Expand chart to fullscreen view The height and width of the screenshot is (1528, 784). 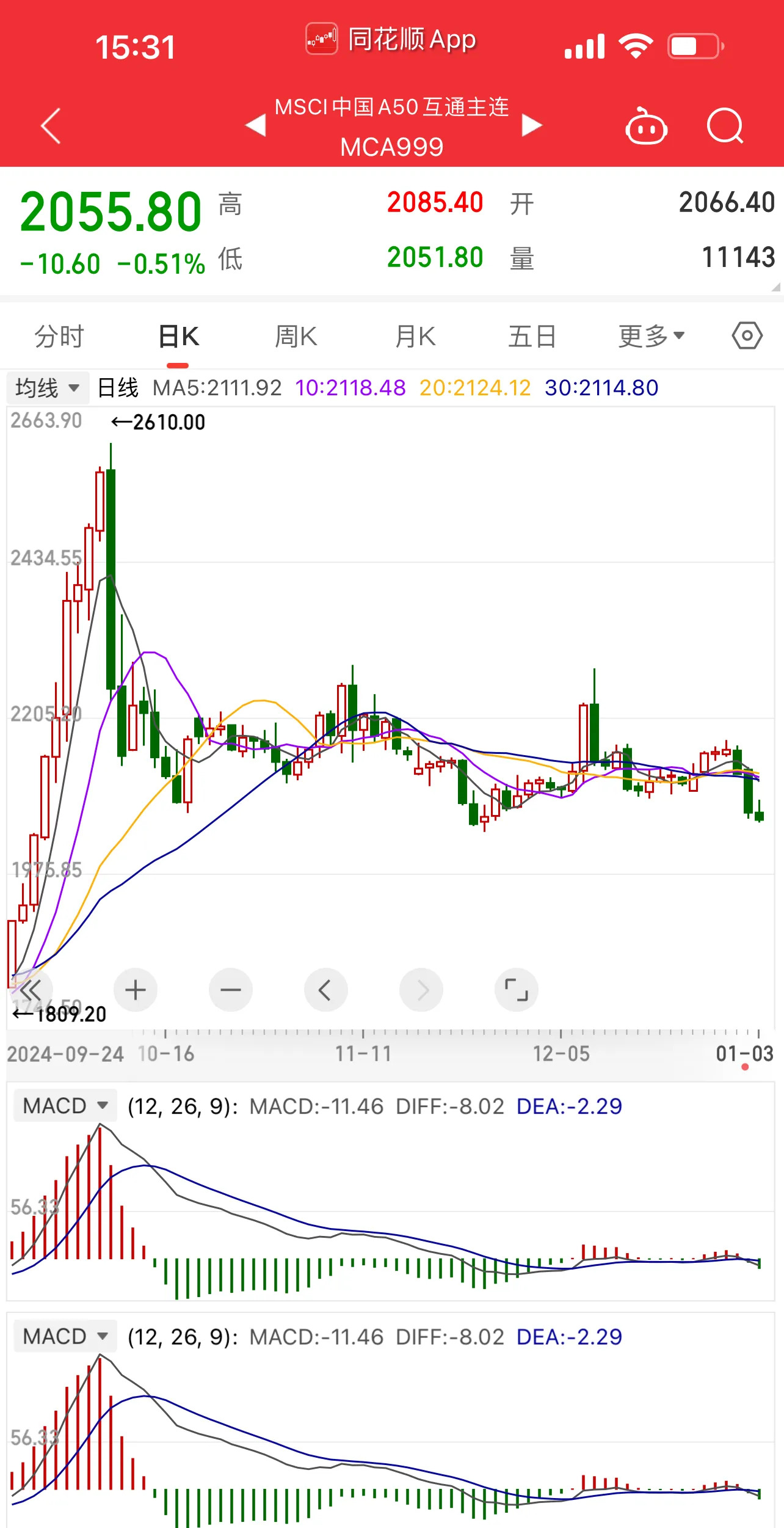click(517, 990)
